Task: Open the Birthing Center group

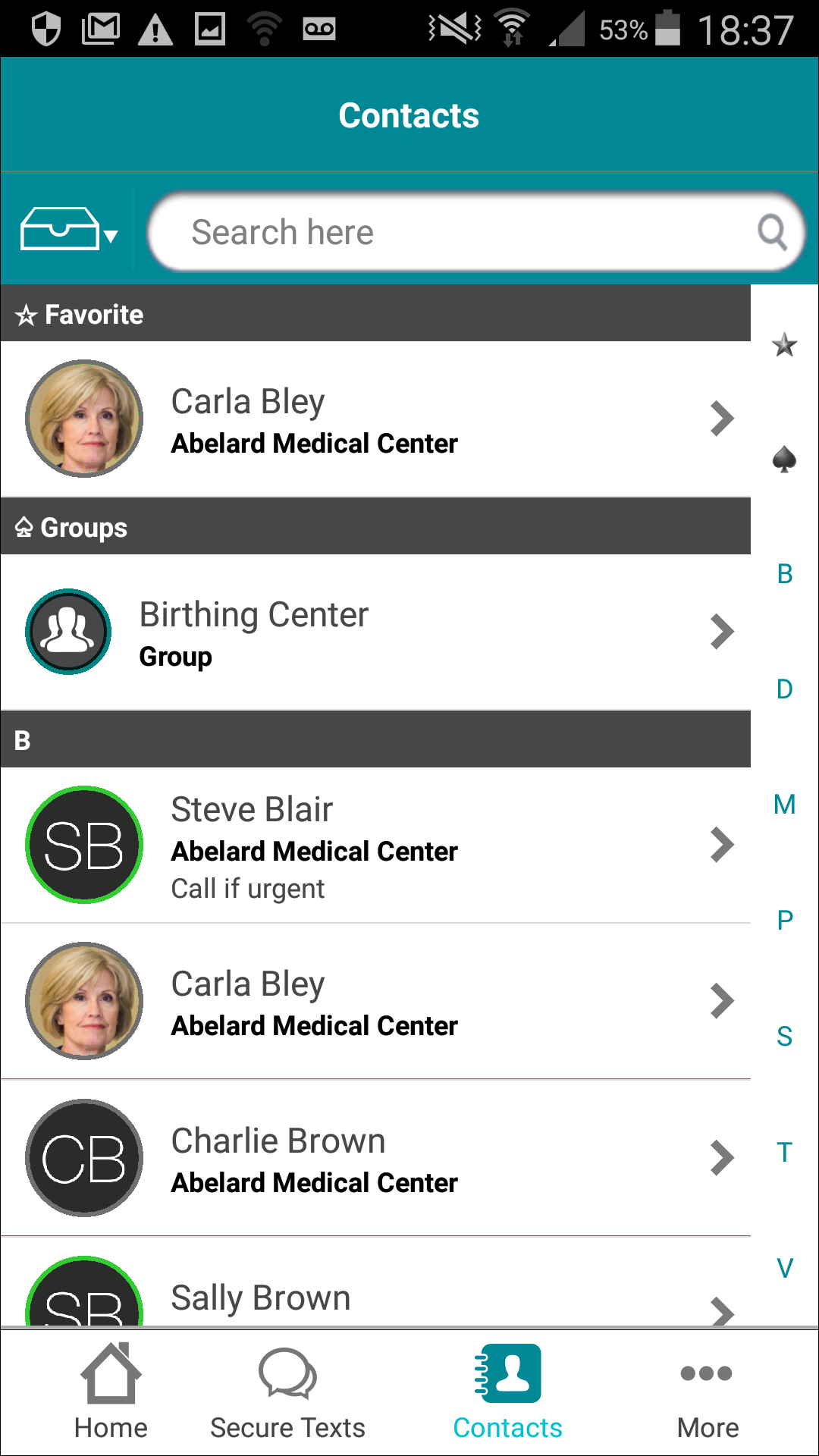Action: pos(375,632)
